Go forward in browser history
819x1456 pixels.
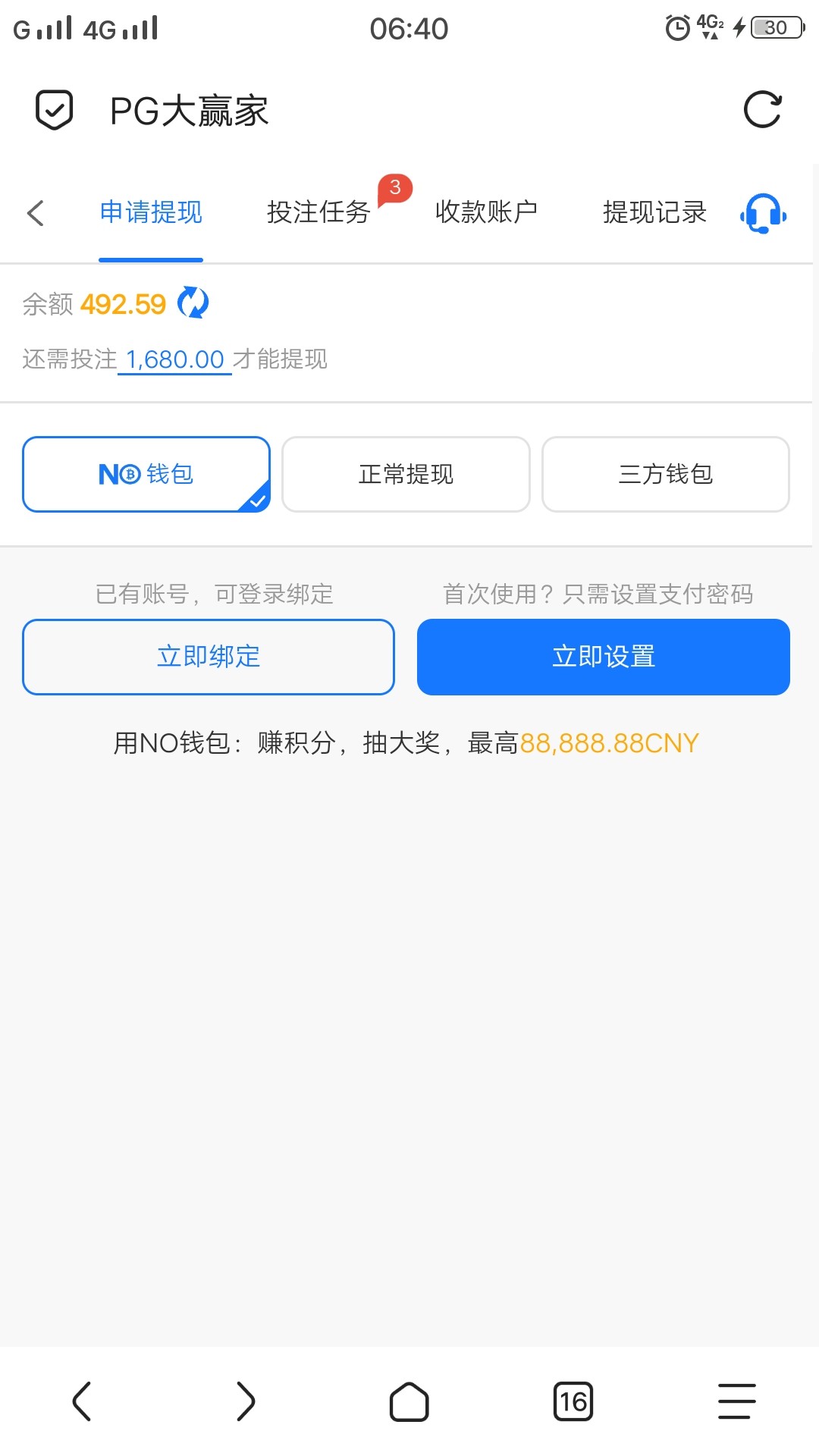coord(246,1401)
